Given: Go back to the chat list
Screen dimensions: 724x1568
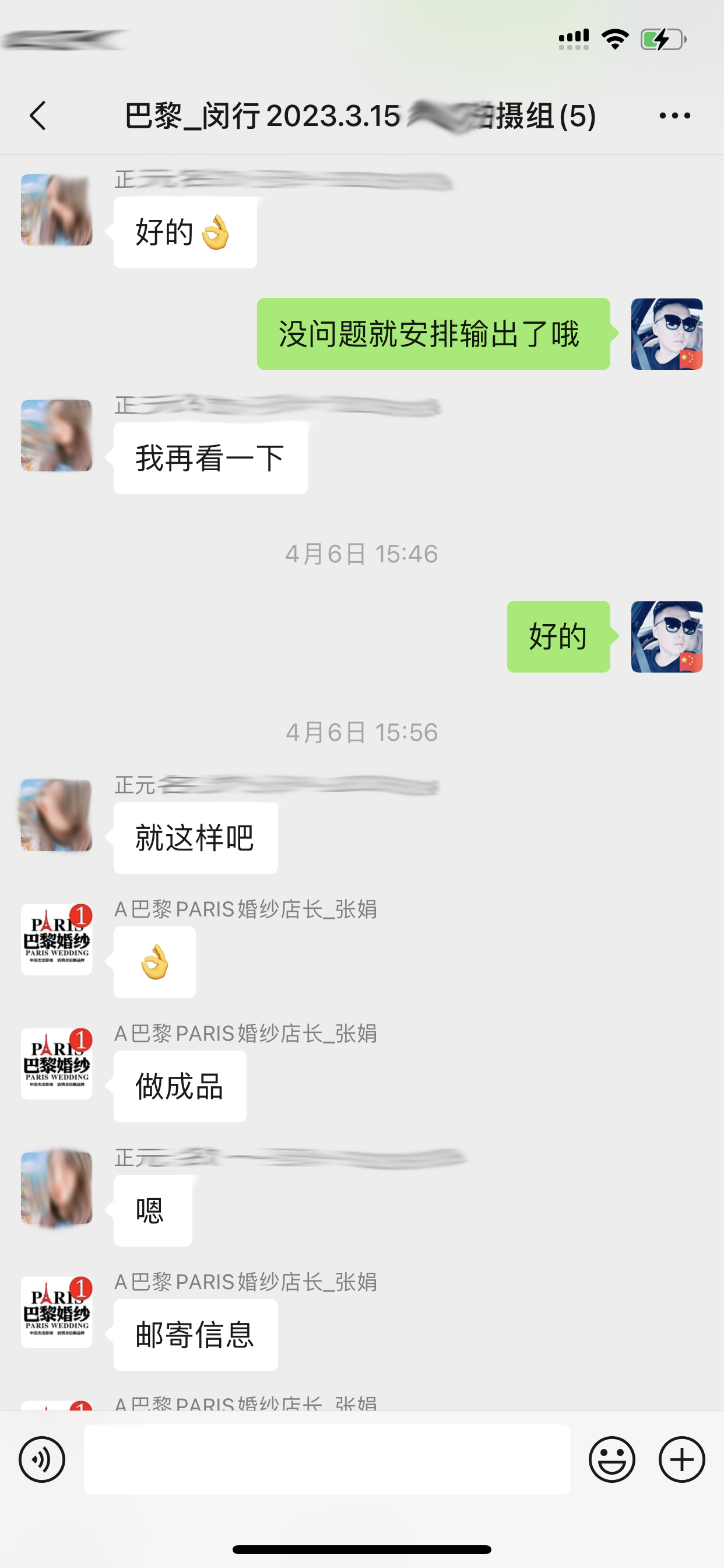Looking at the screenshot, I should pyautogui.click(x=38, y=116).
